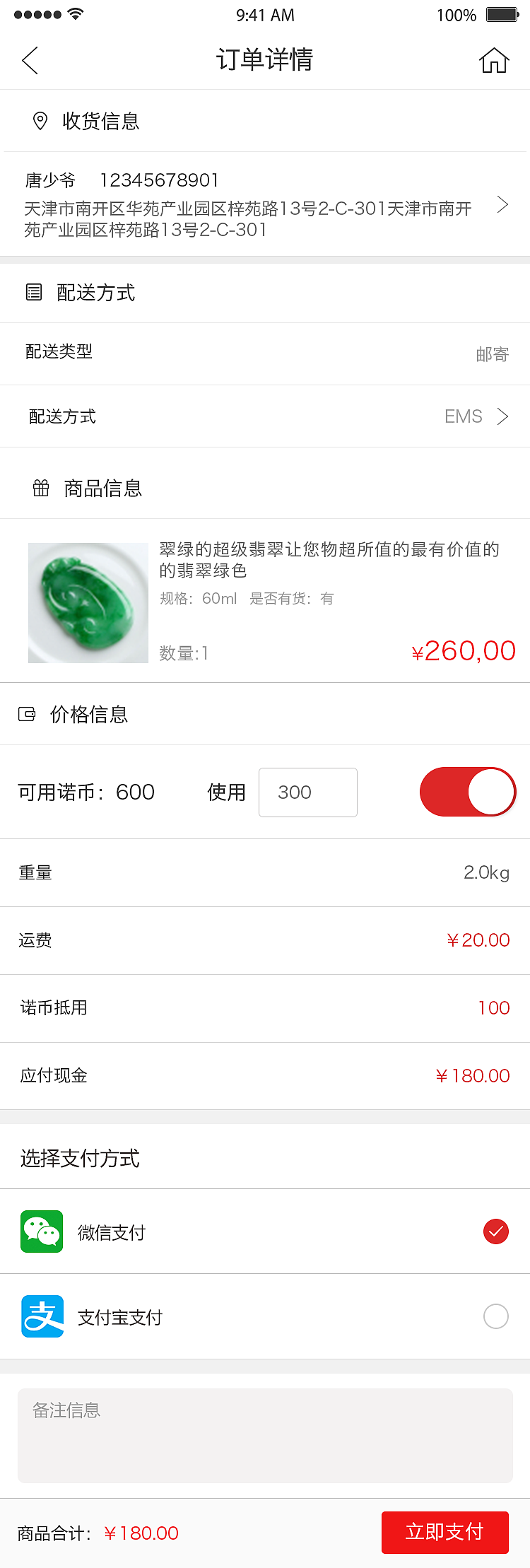Select the 微信支付 payment radio button
The width and height of the screenshot is (530, 1568).
click(x=495, y=1231)
